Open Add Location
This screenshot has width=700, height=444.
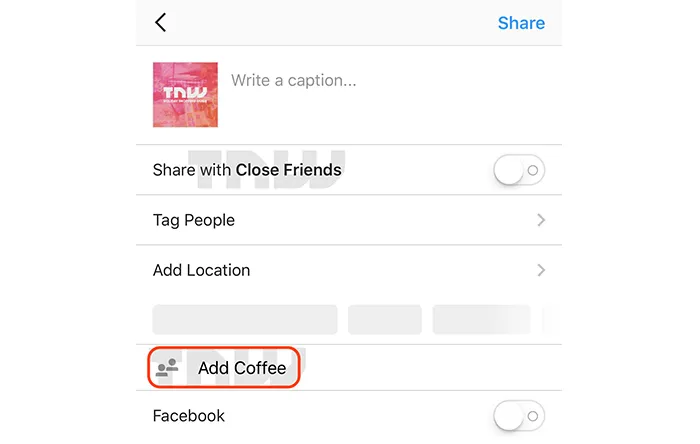(x=348, y=270)
